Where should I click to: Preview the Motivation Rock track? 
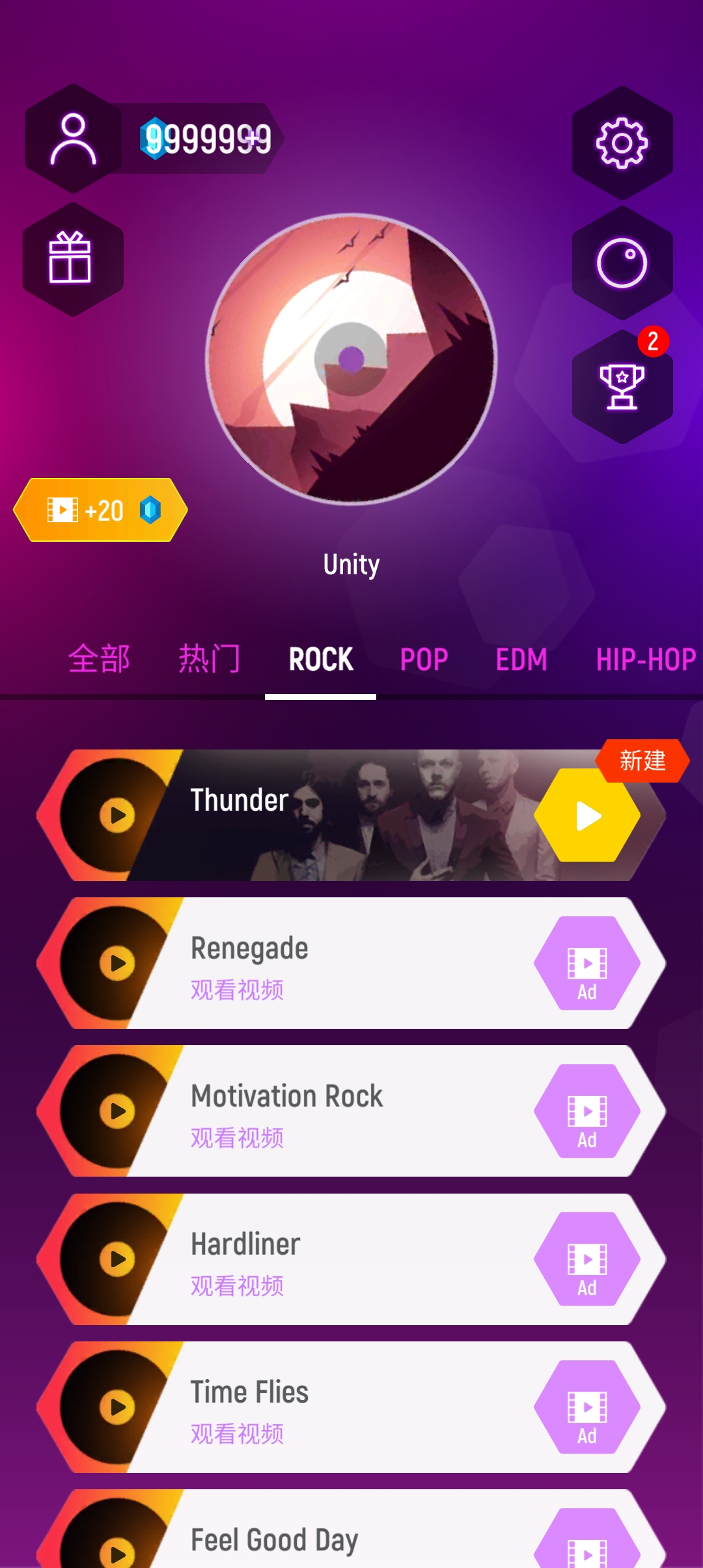click(117, 1111)
